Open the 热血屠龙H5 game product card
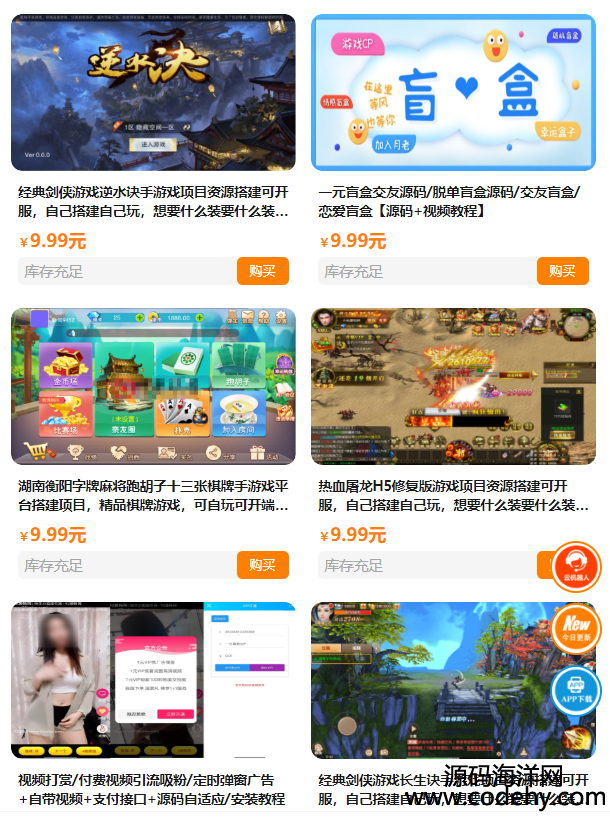The height and width of the screenshot is (817, 610). 453,386
